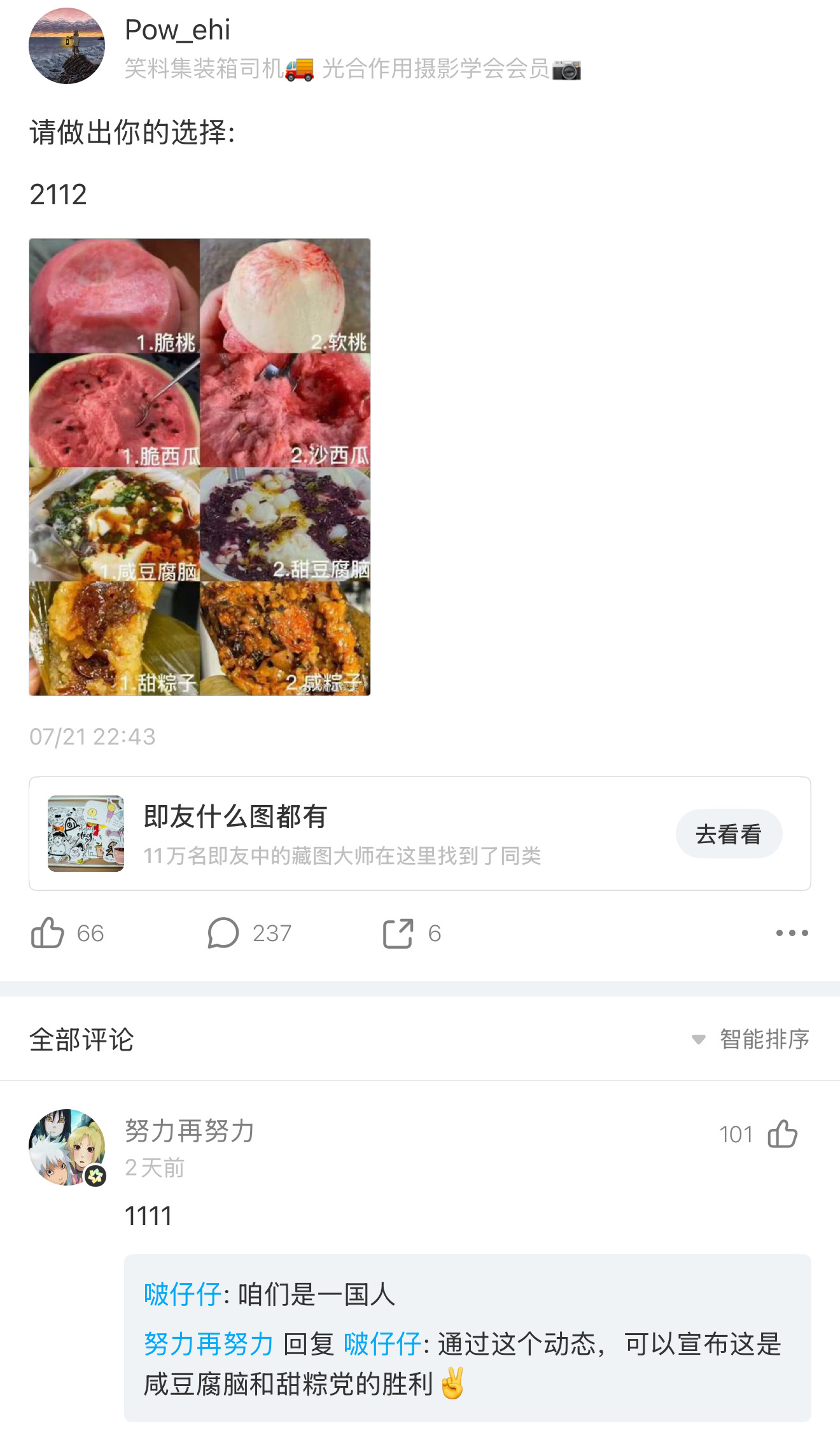Change comment sorting from 智能排序
The height and width of the screenshot is (1435, 840).
(751, 1039)
